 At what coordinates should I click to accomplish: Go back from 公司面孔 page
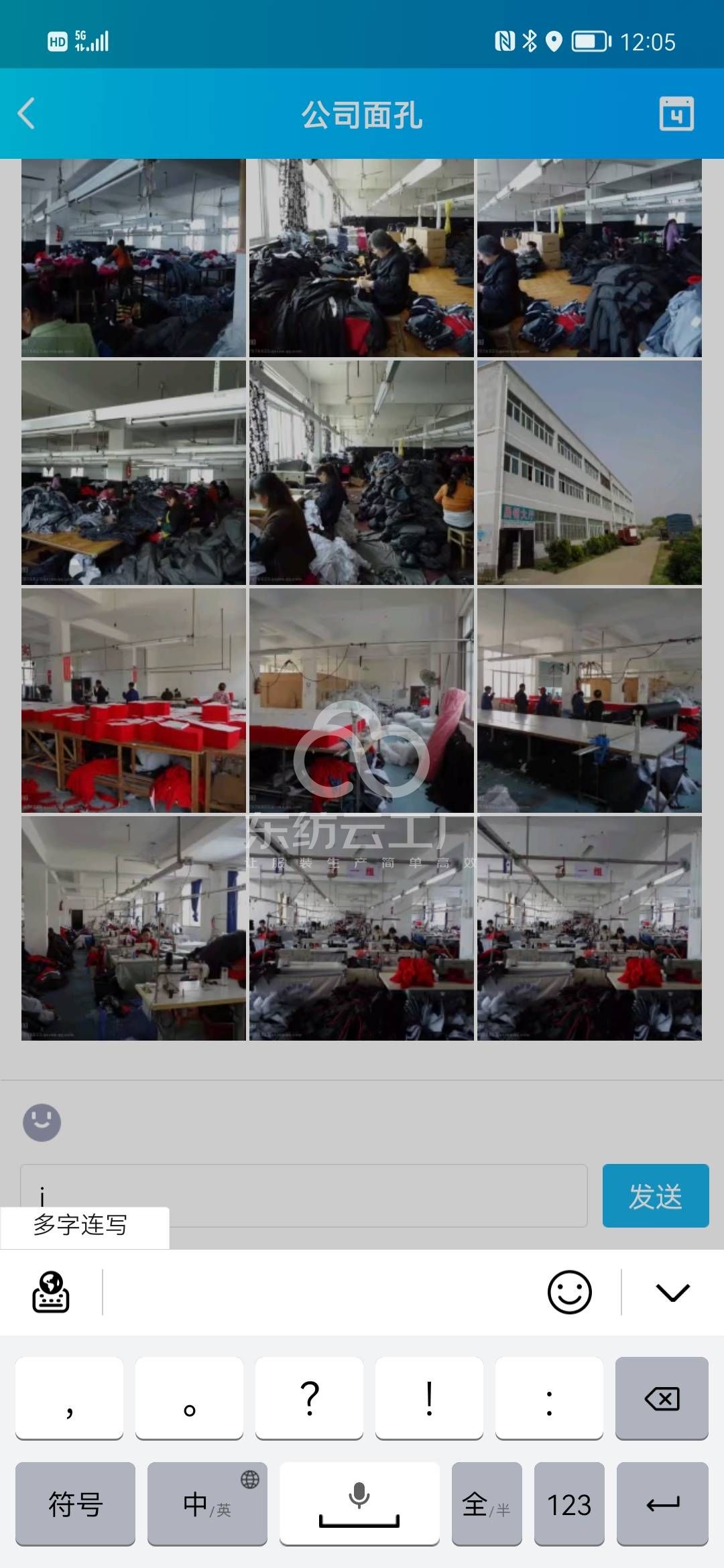(x=27, y=114)
